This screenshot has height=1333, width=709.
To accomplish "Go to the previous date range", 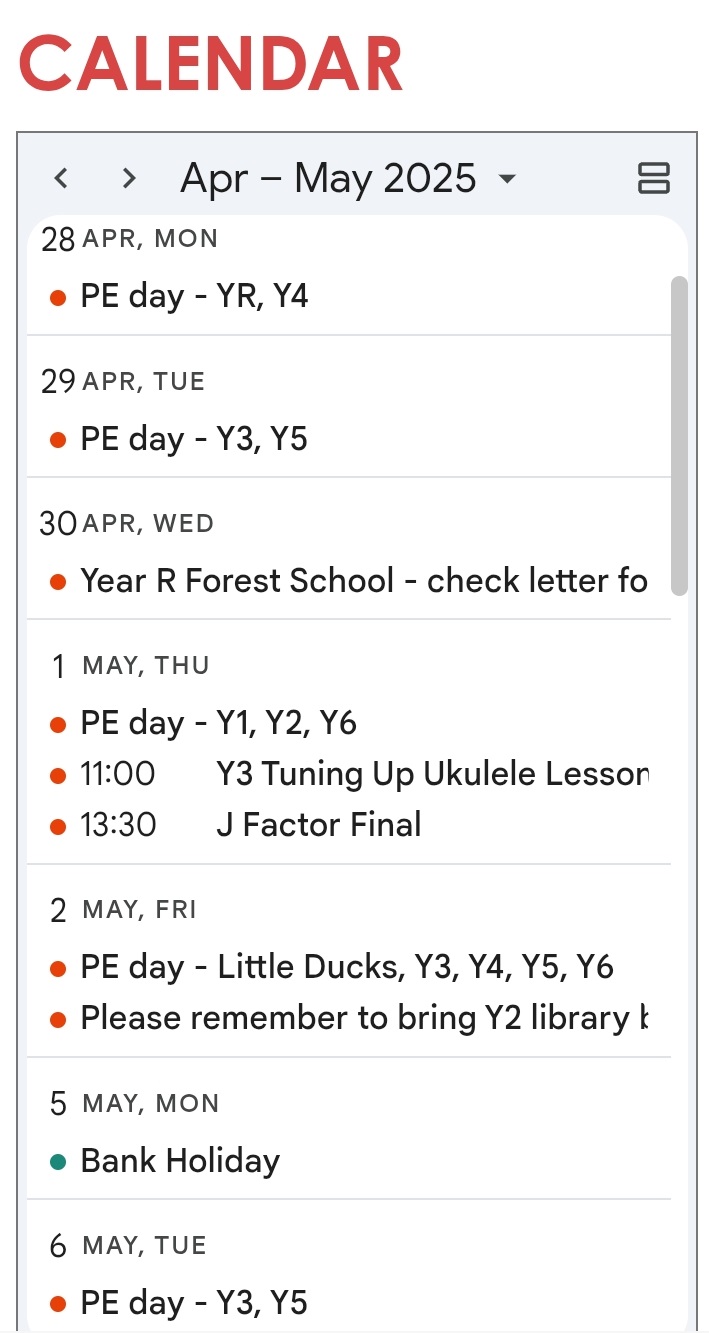I will click(x=62, y=179).
